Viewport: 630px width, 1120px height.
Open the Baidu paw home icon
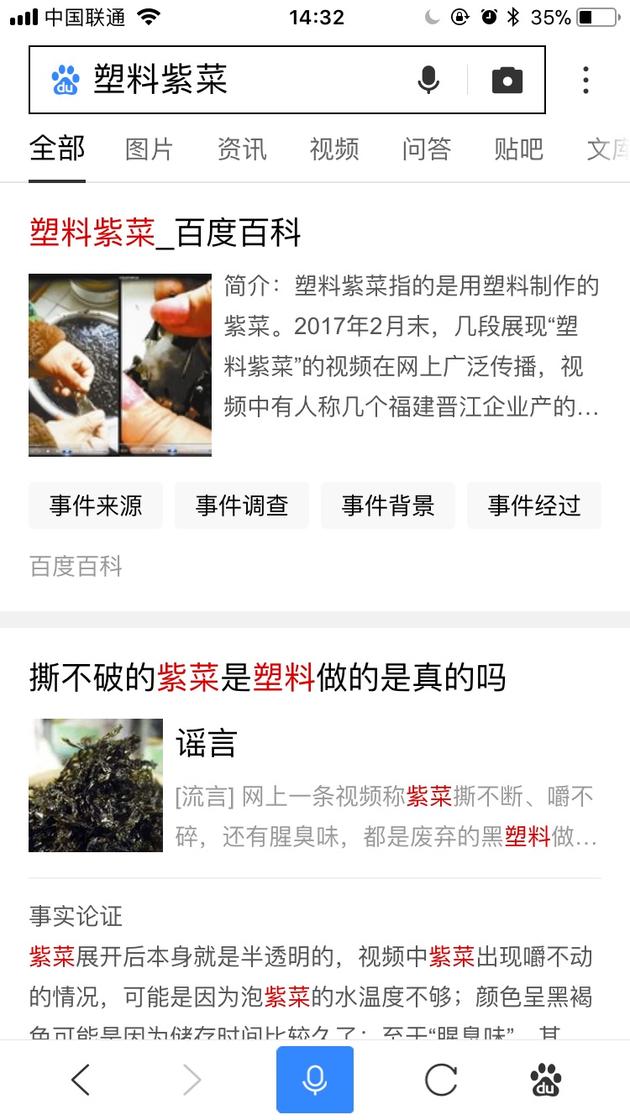point(545,1080)
